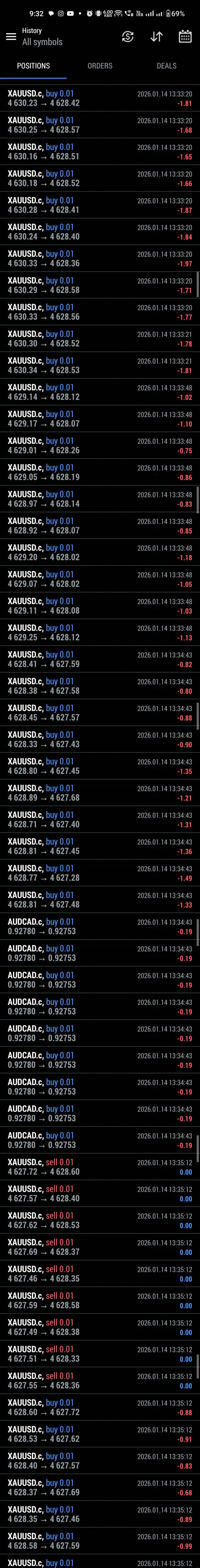
Task: Switch to the Deals tab
Action: [166, 66]
